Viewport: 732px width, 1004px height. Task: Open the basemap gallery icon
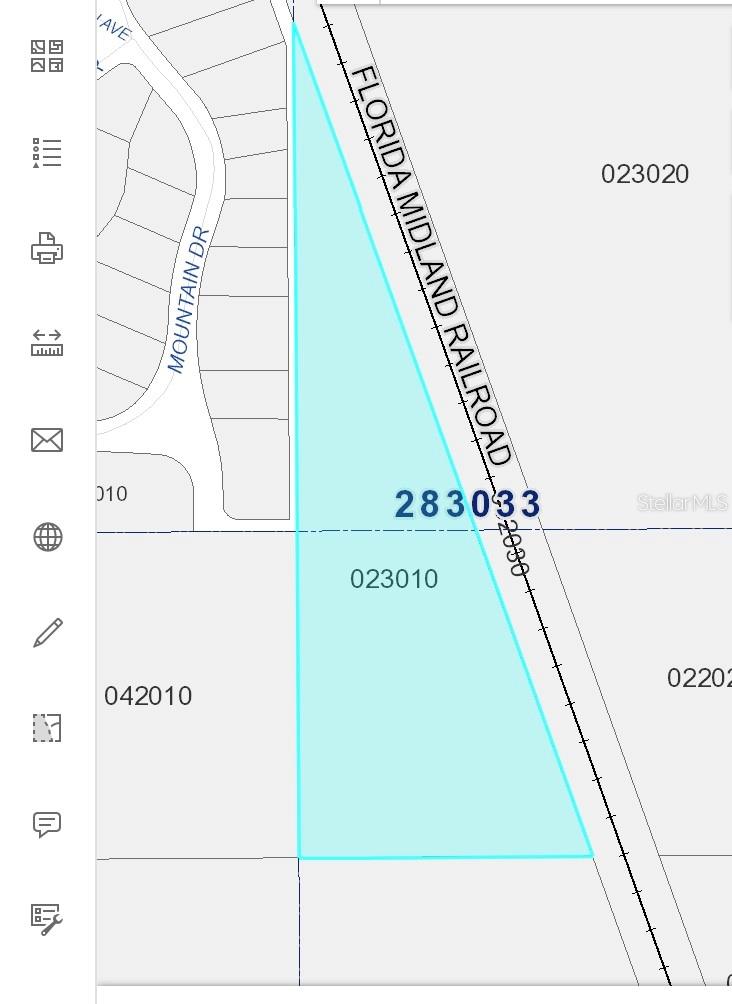47,56
